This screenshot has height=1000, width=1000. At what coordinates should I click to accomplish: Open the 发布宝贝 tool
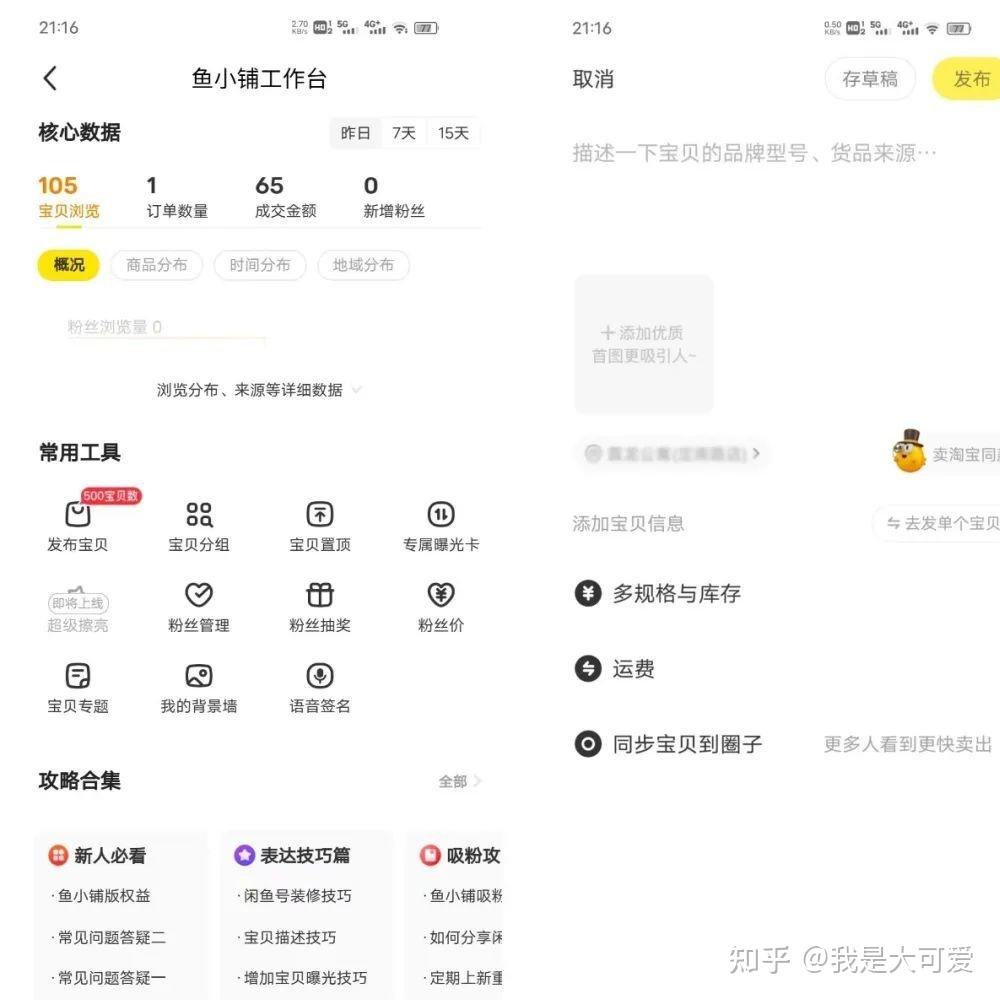point(78,527)
